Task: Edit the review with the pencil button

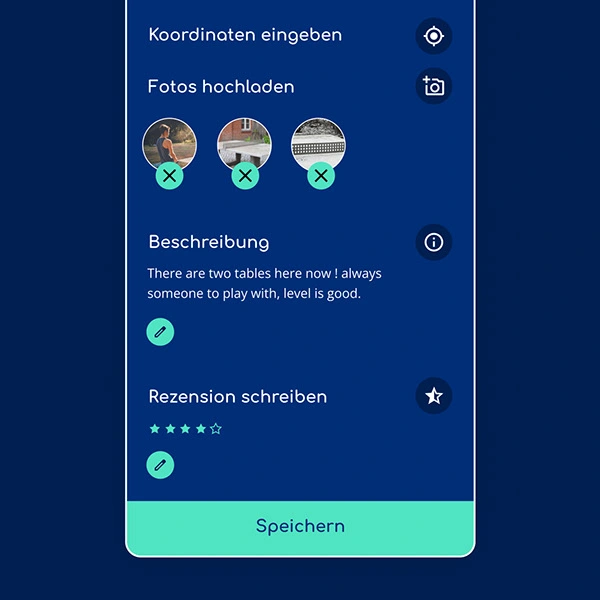Action: 160,465
